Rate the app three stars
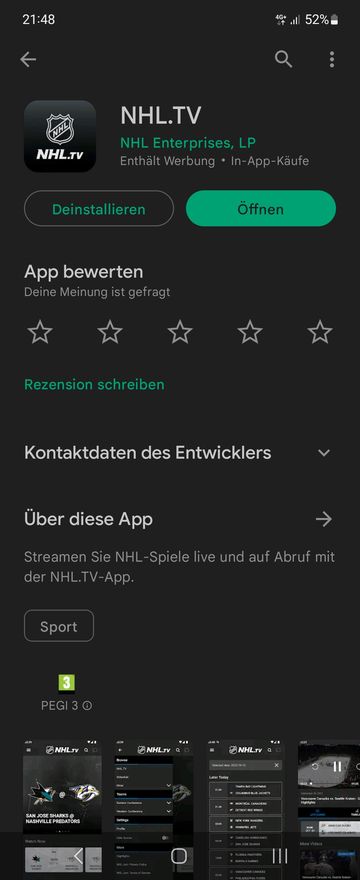The height and width of the screenshot is (880, 360). tap(180, 332)
